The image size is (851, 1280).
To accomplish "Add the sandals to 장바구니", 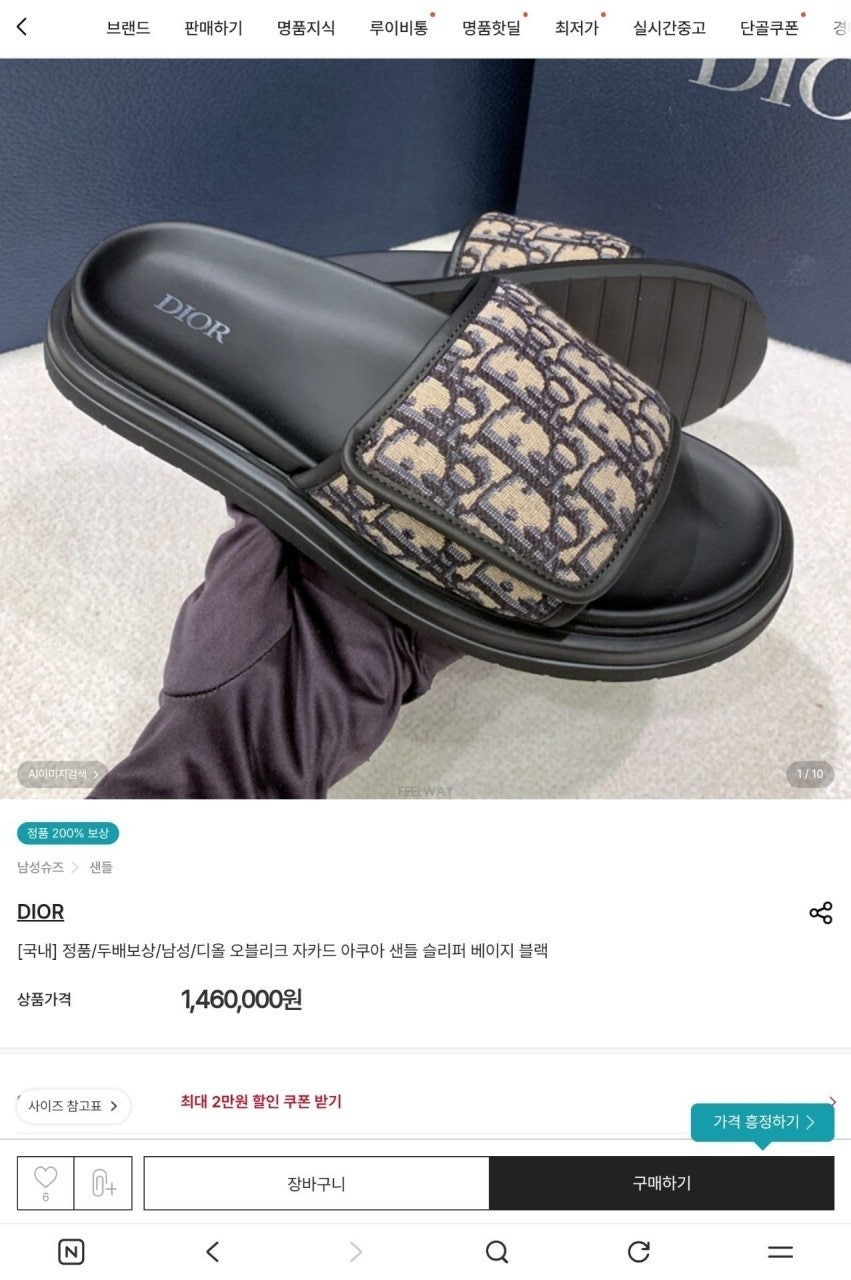I will pyautogui.click(x=316, y=1184).
